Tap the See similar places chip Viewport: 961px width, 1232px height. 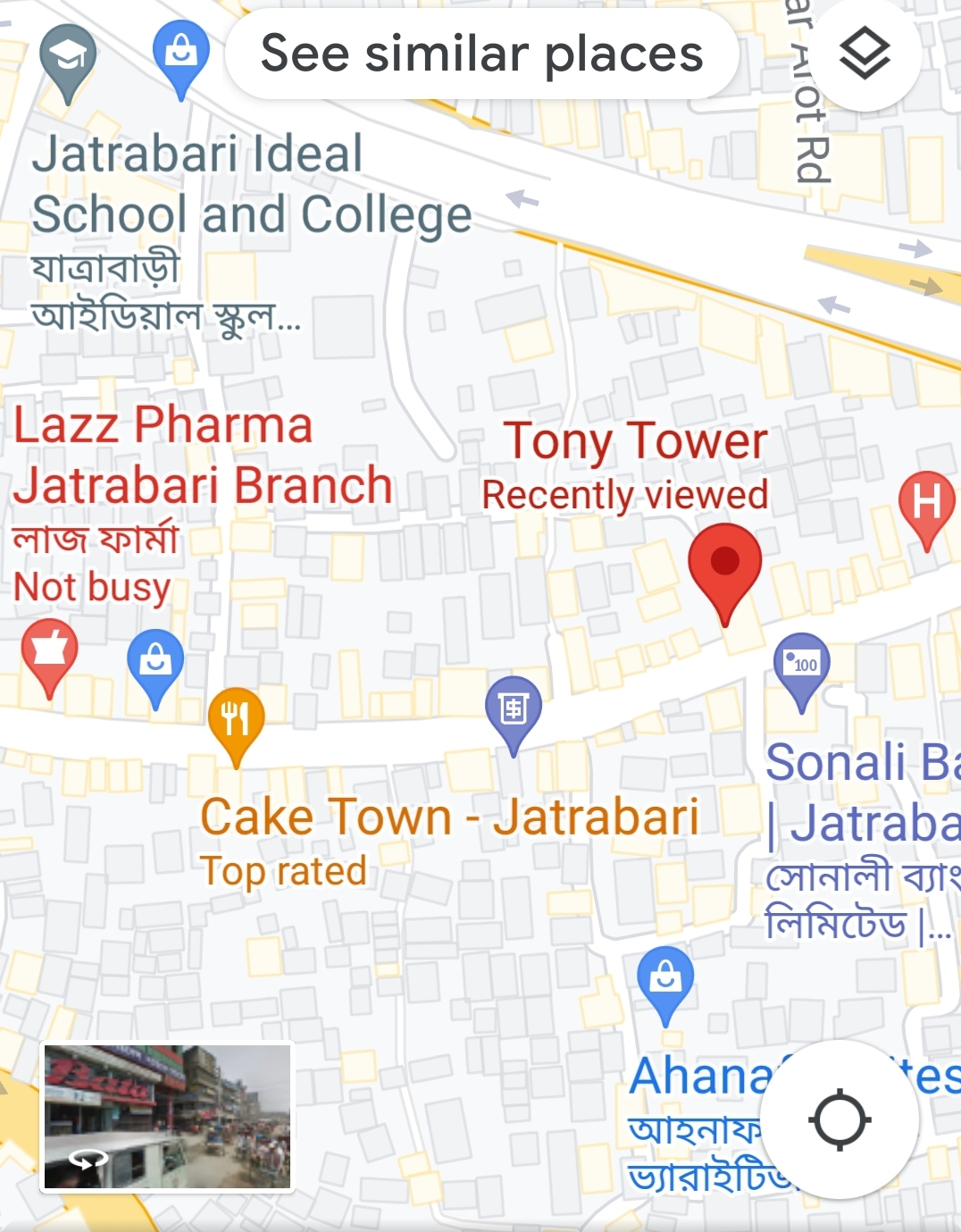[x=481, y=54]
